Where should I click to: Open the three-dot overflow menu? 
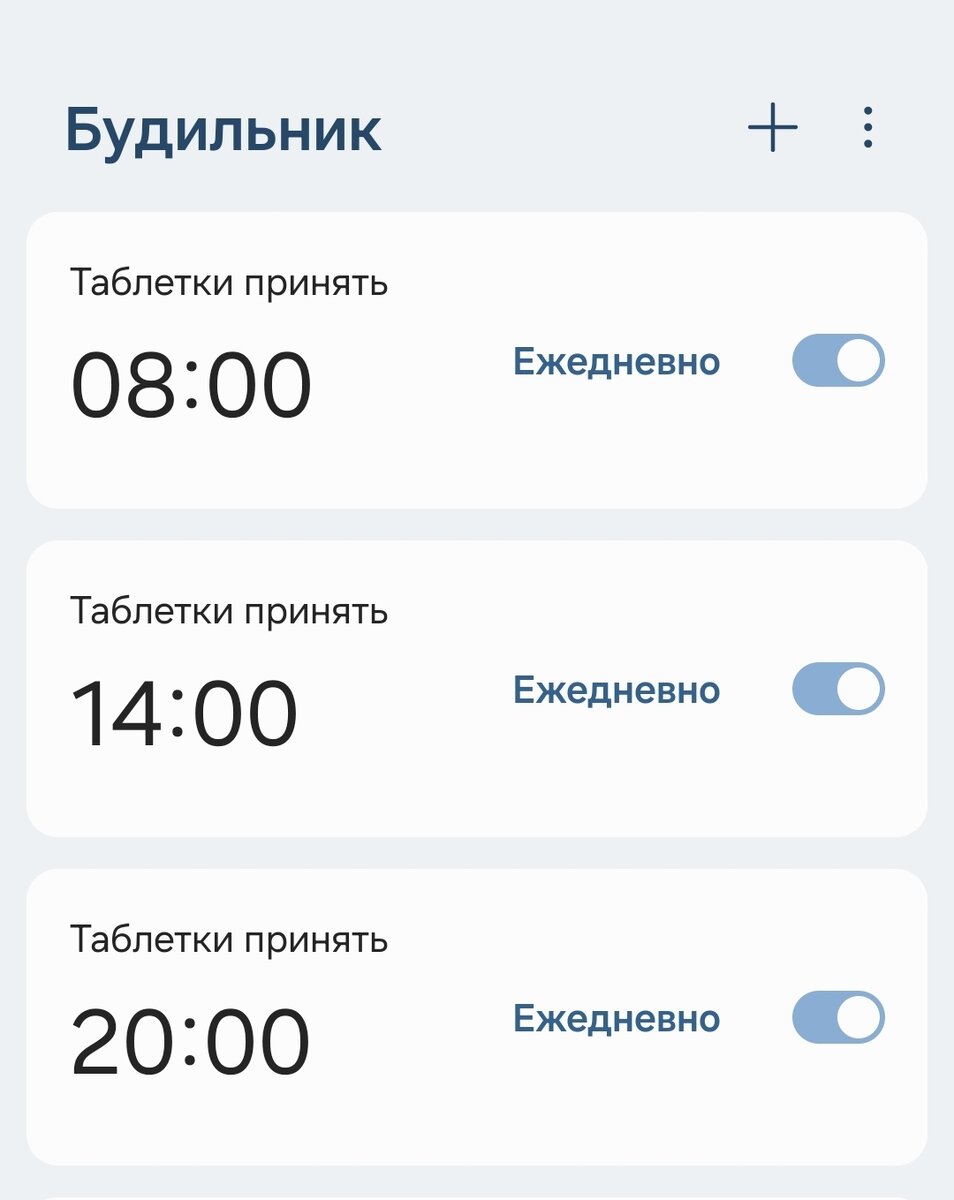coord(867,128)
